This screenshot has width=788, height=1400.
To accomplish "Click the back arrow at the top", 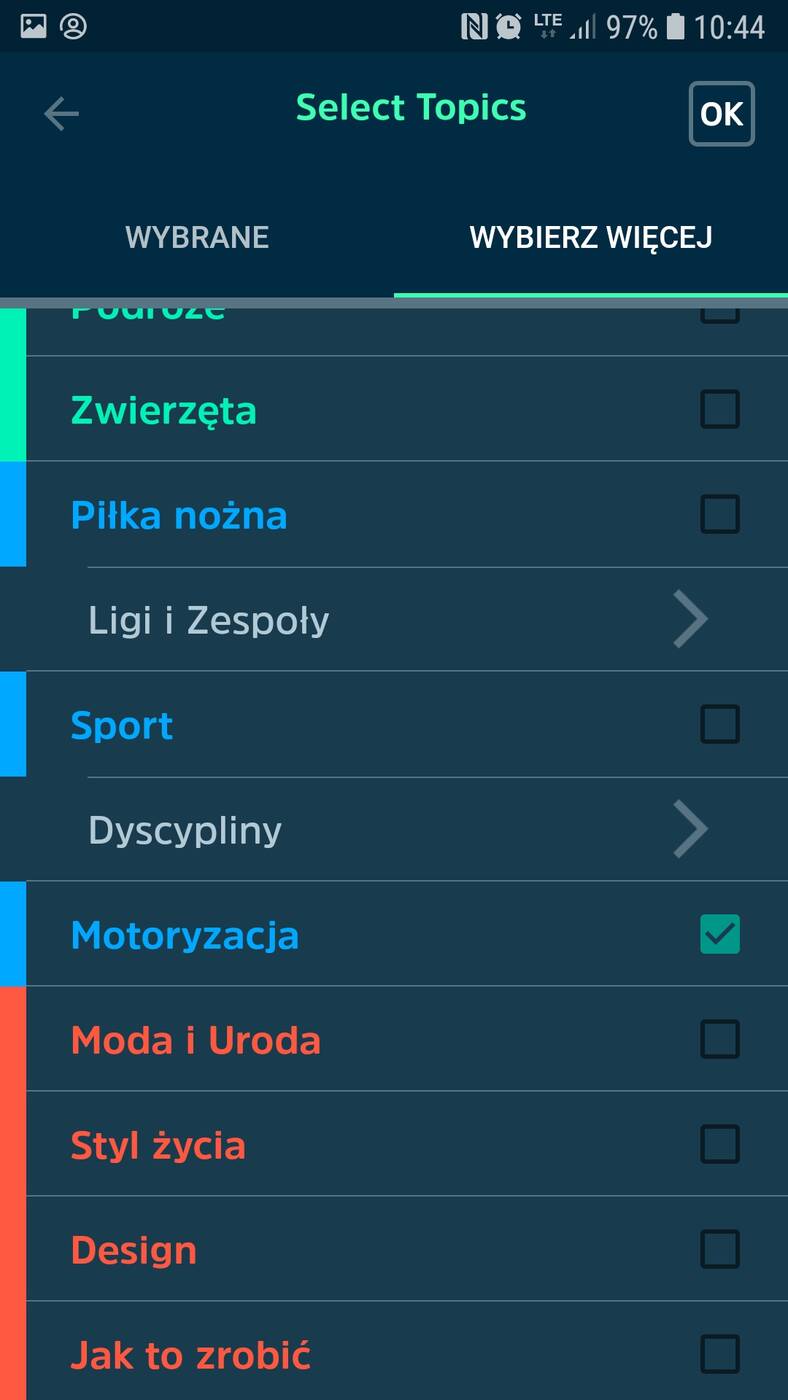I will click(61, 113).
